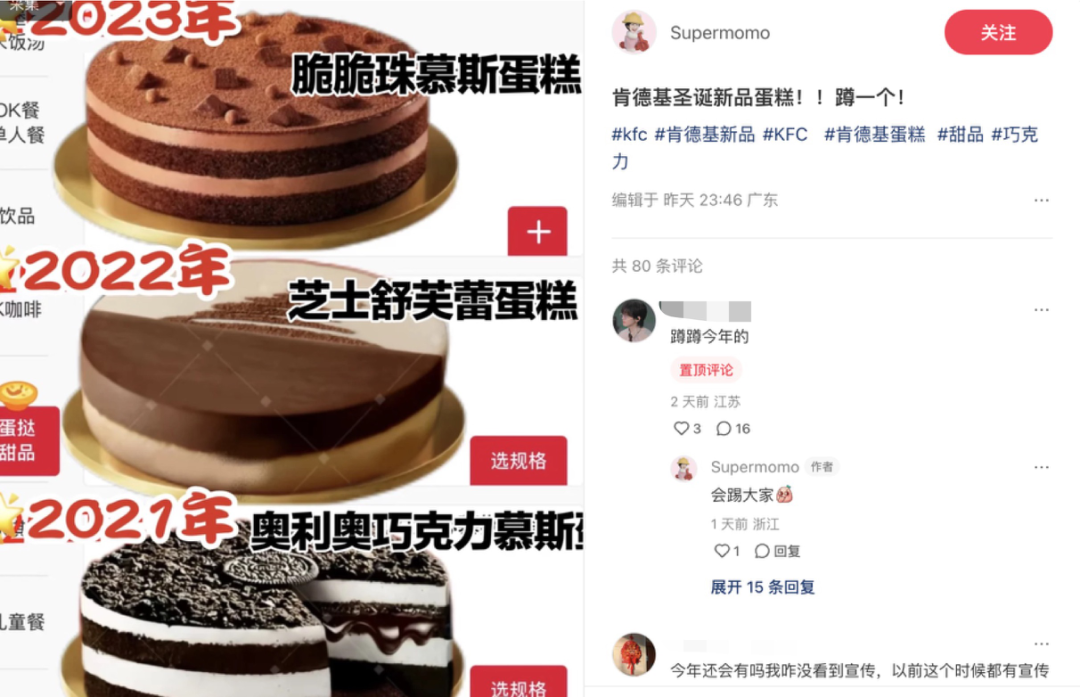The height and width of the screenshot is (697, 1080).
Task: Open the pinned commenter's avatar
Action: (633, 320)
